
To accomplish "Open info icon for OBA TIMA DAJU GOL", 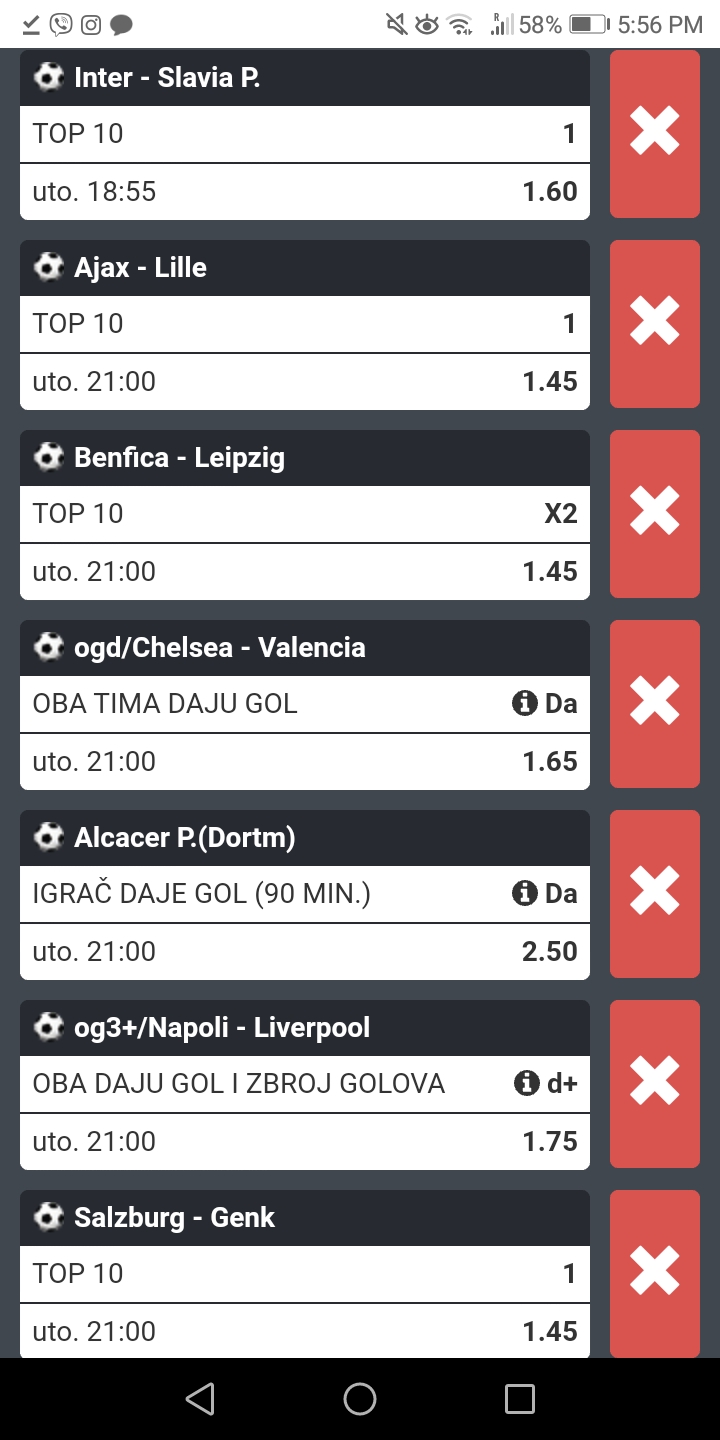I will pos(525,704).
